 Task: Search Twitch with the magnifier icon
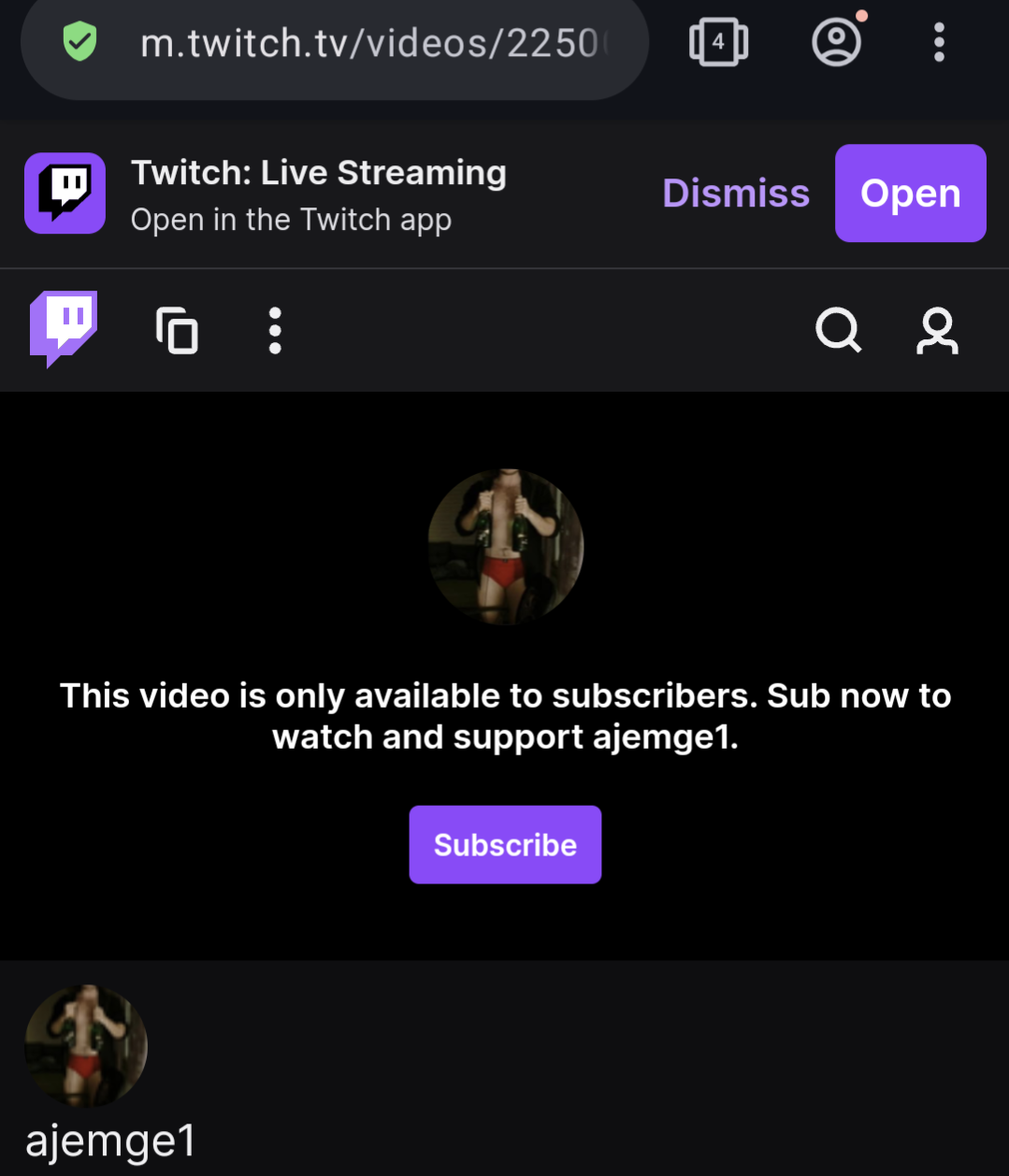838,331
